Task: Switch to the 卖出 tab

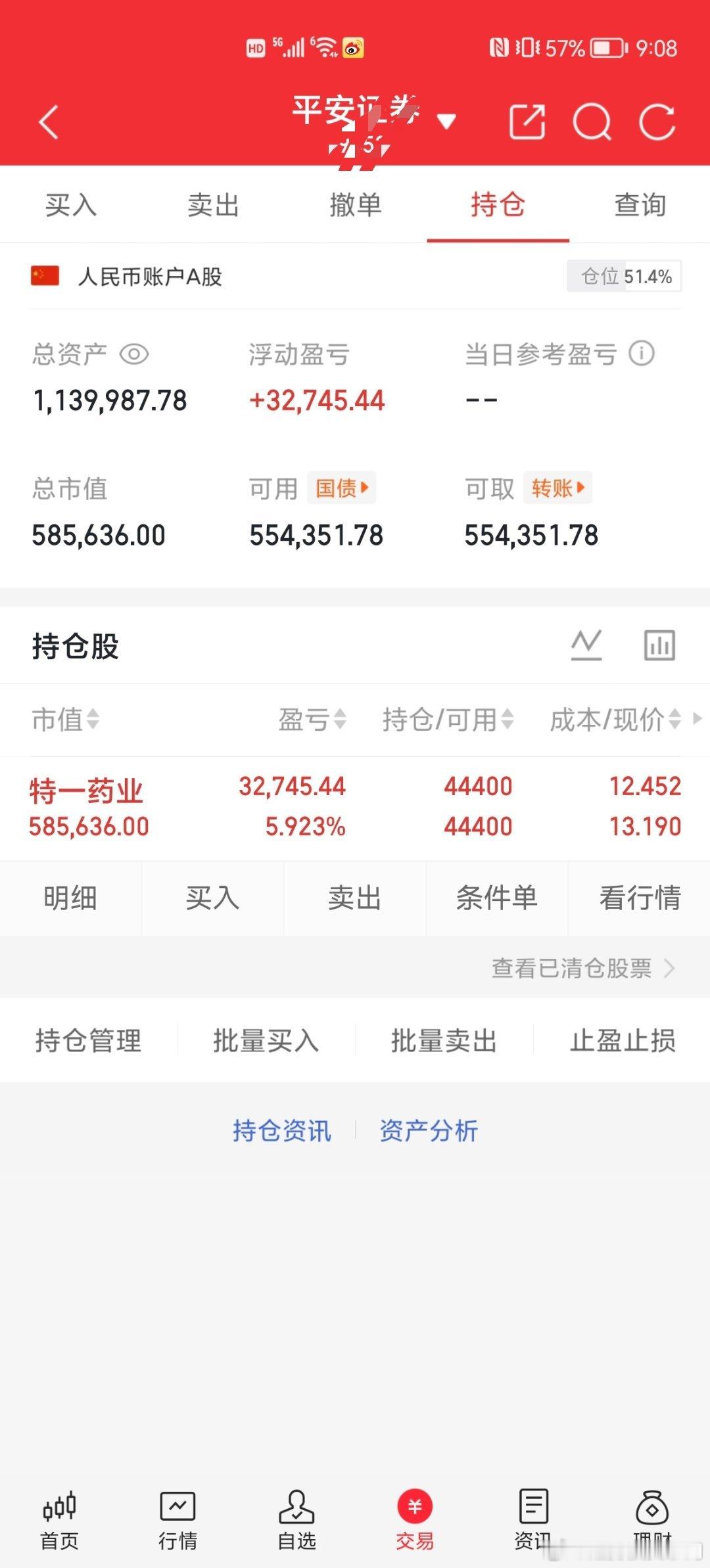Action: (x=212, y=205)
